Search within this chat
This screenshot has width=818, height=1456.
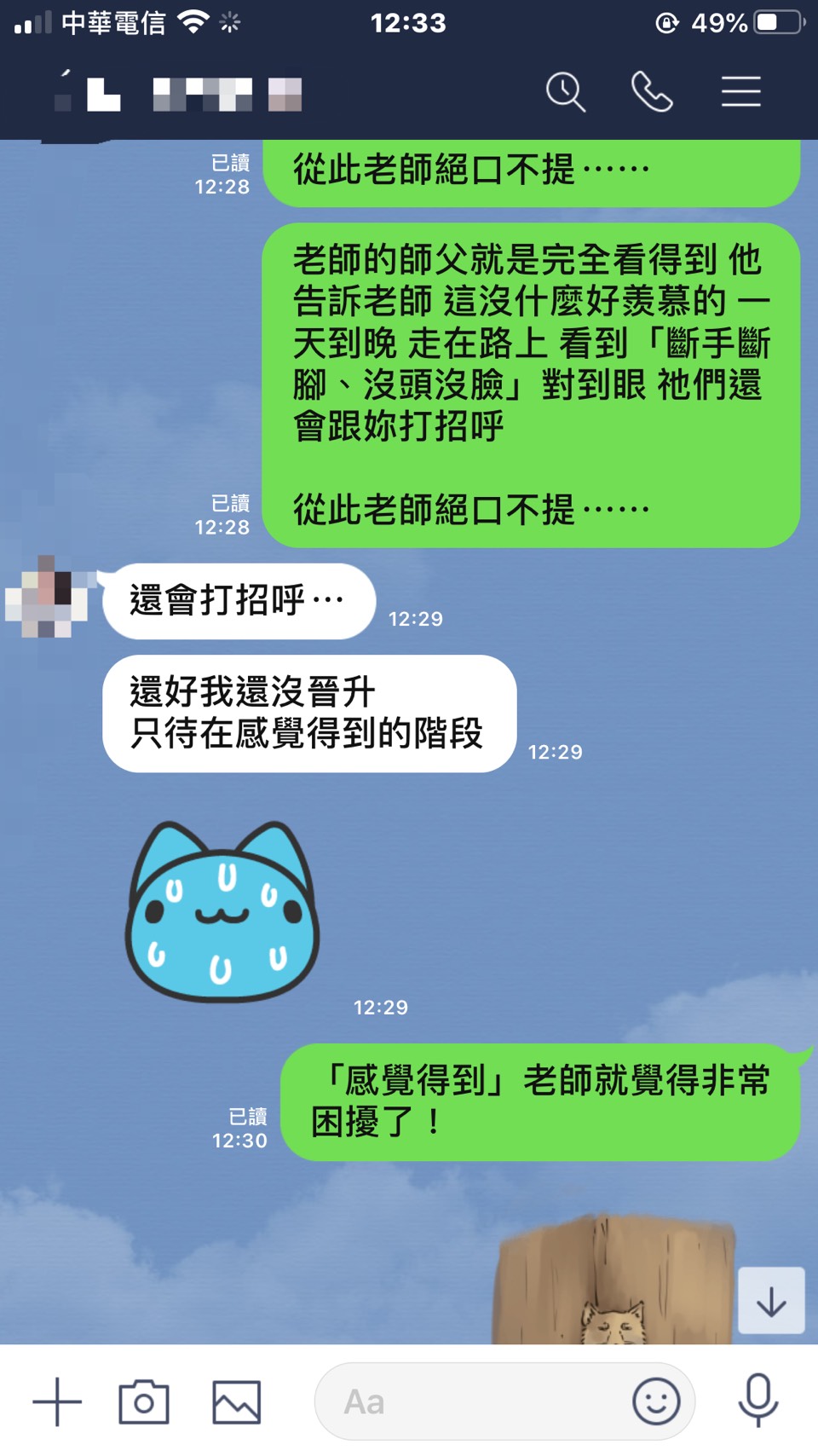click(x=566, y=92)
